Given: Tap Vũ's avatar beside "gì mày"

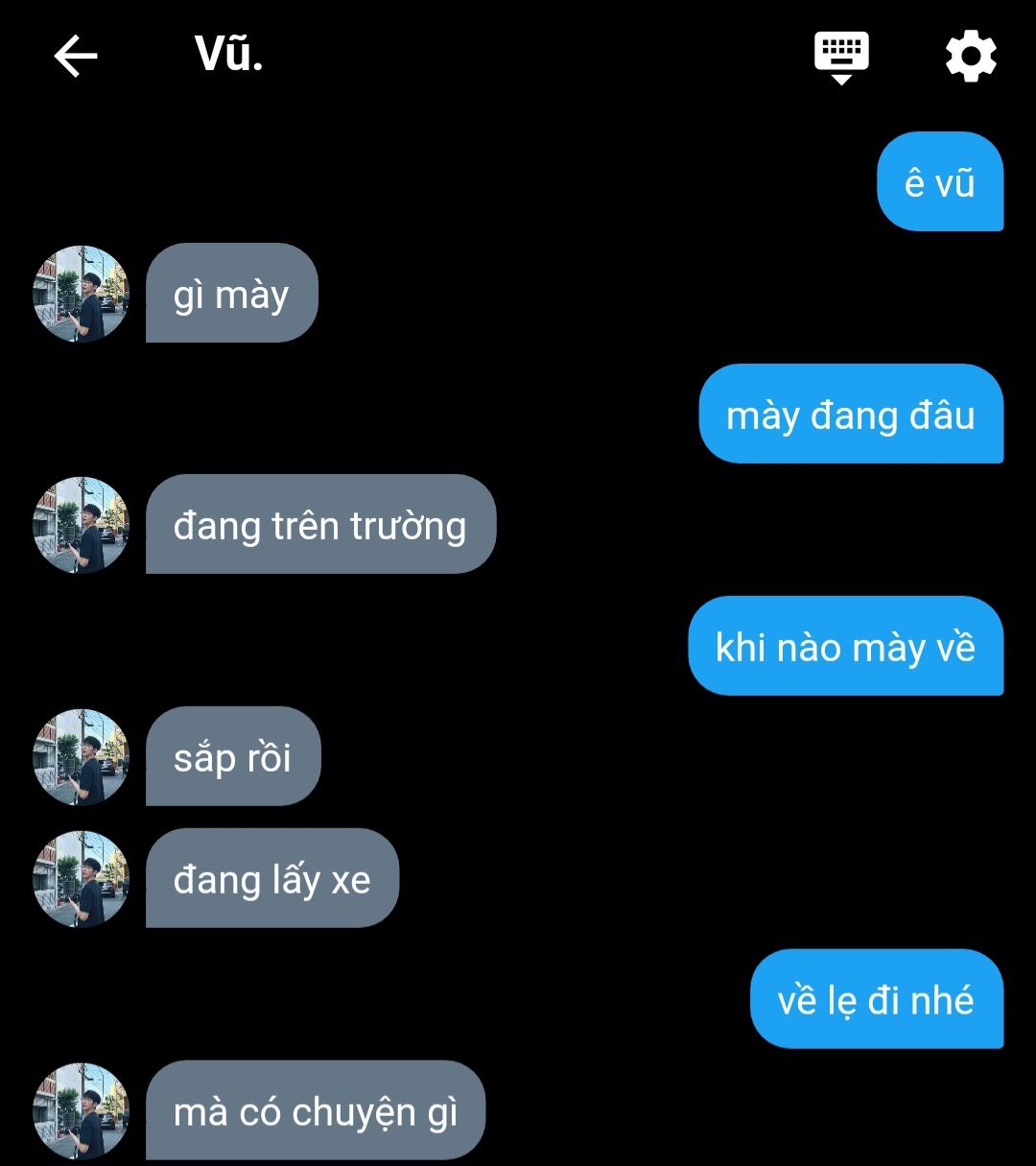Looking at the screenshot, I should (82, 294).
